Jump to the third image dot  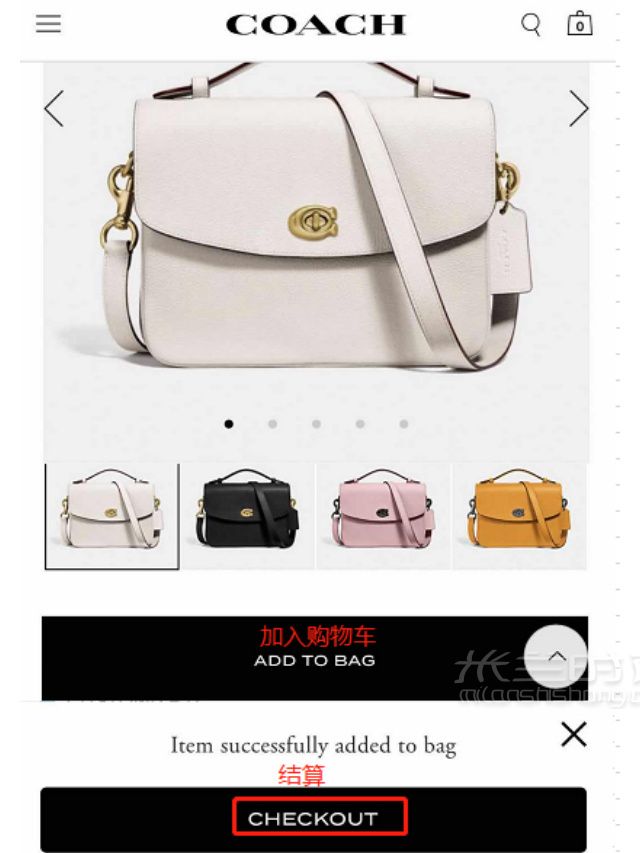(x=316, y=424)
